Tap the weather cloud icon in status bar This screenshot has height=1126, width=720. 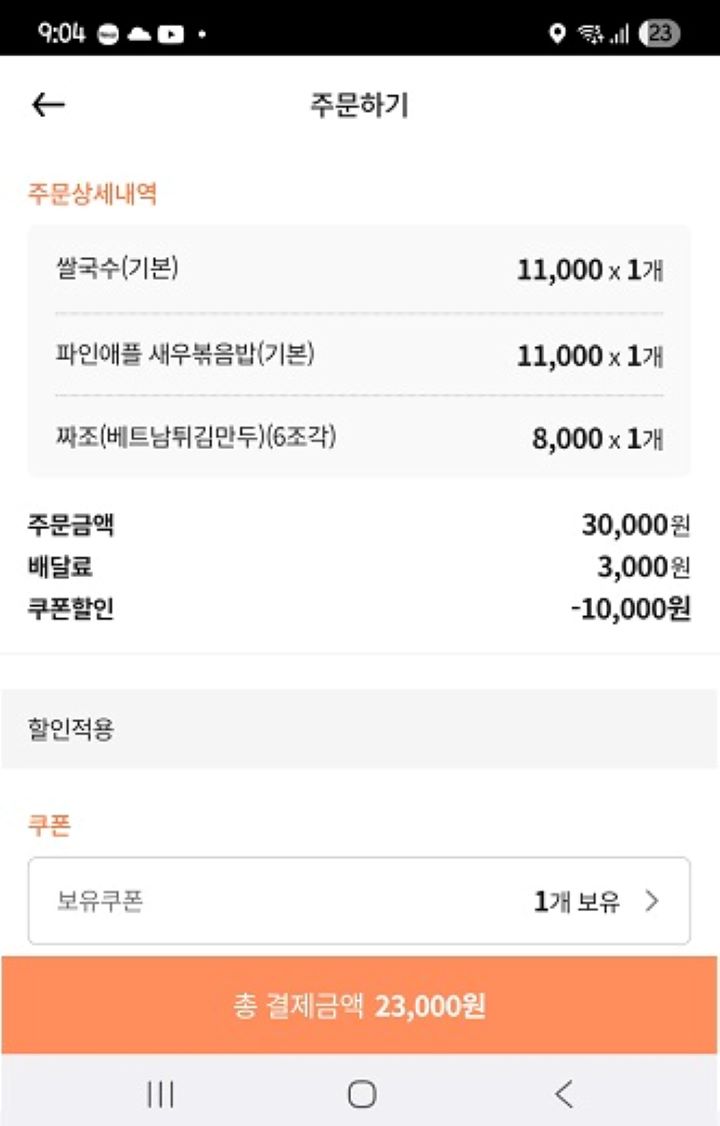pyautogui.click(x=139, y=33)
